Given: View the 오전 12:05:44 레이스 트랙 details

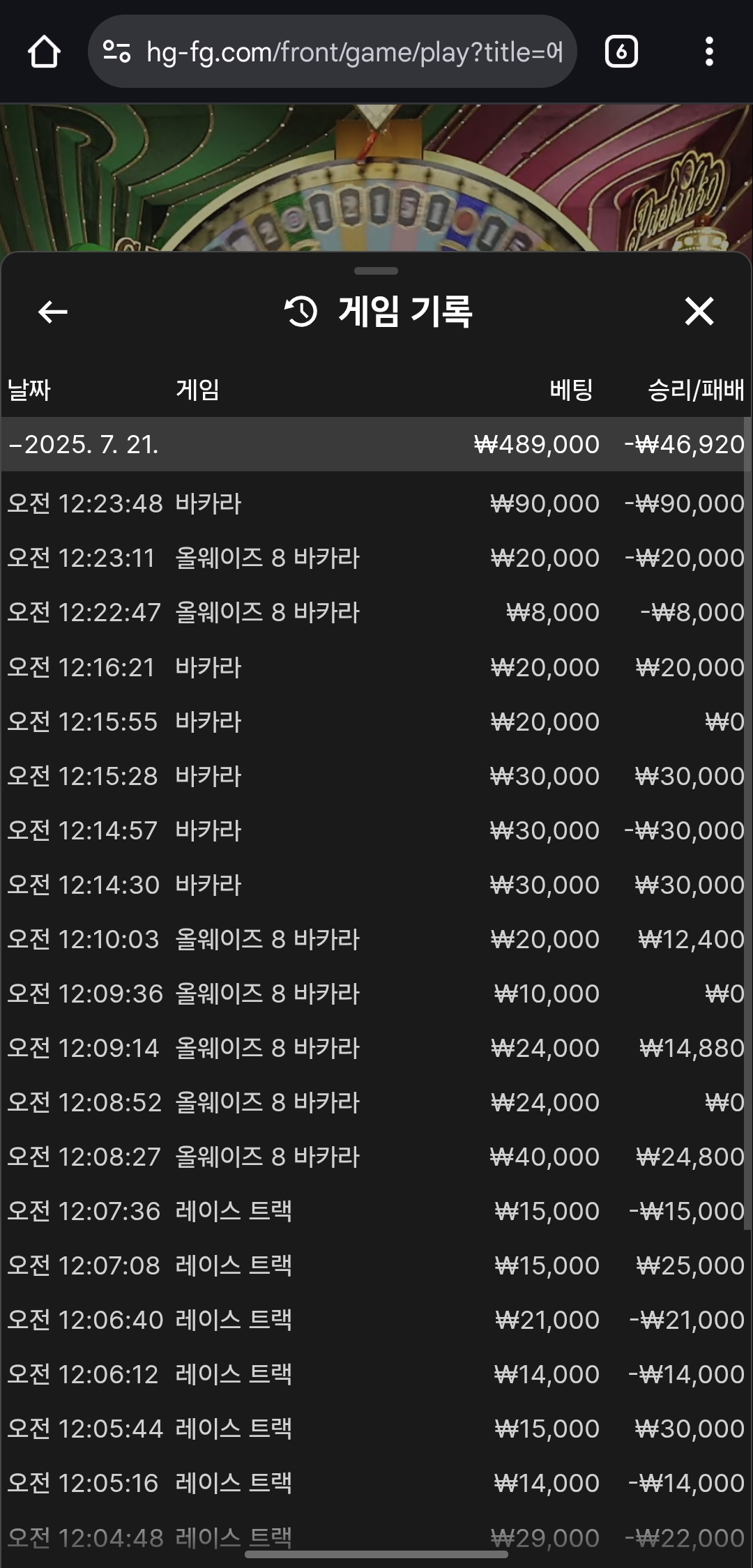Looking at the screenshot, I should pyautogui.click(x=374, y=1429).
